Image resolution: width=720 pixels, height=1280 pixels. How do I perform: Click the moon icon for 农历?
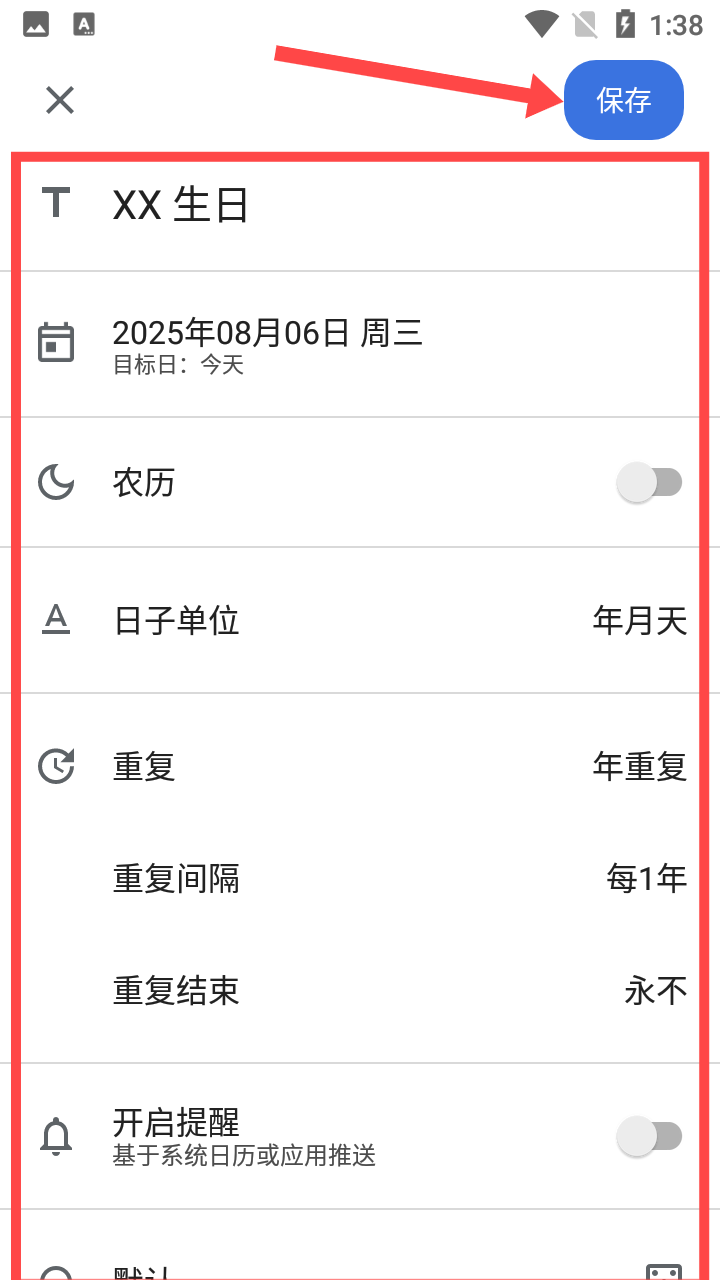coord(56,482)
